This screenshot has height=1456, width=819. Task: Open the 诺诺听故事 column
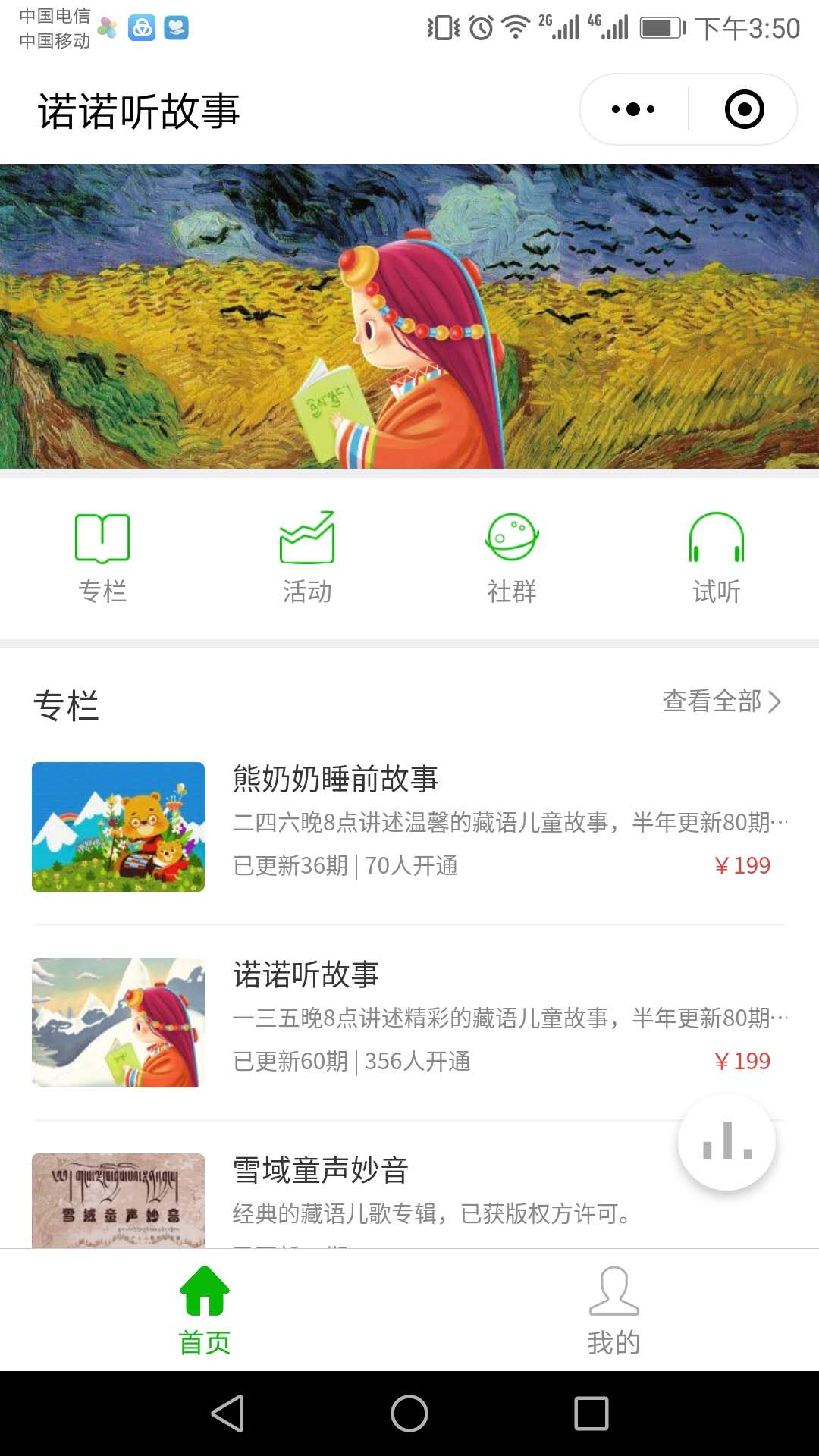click(x=409, y=1021)
